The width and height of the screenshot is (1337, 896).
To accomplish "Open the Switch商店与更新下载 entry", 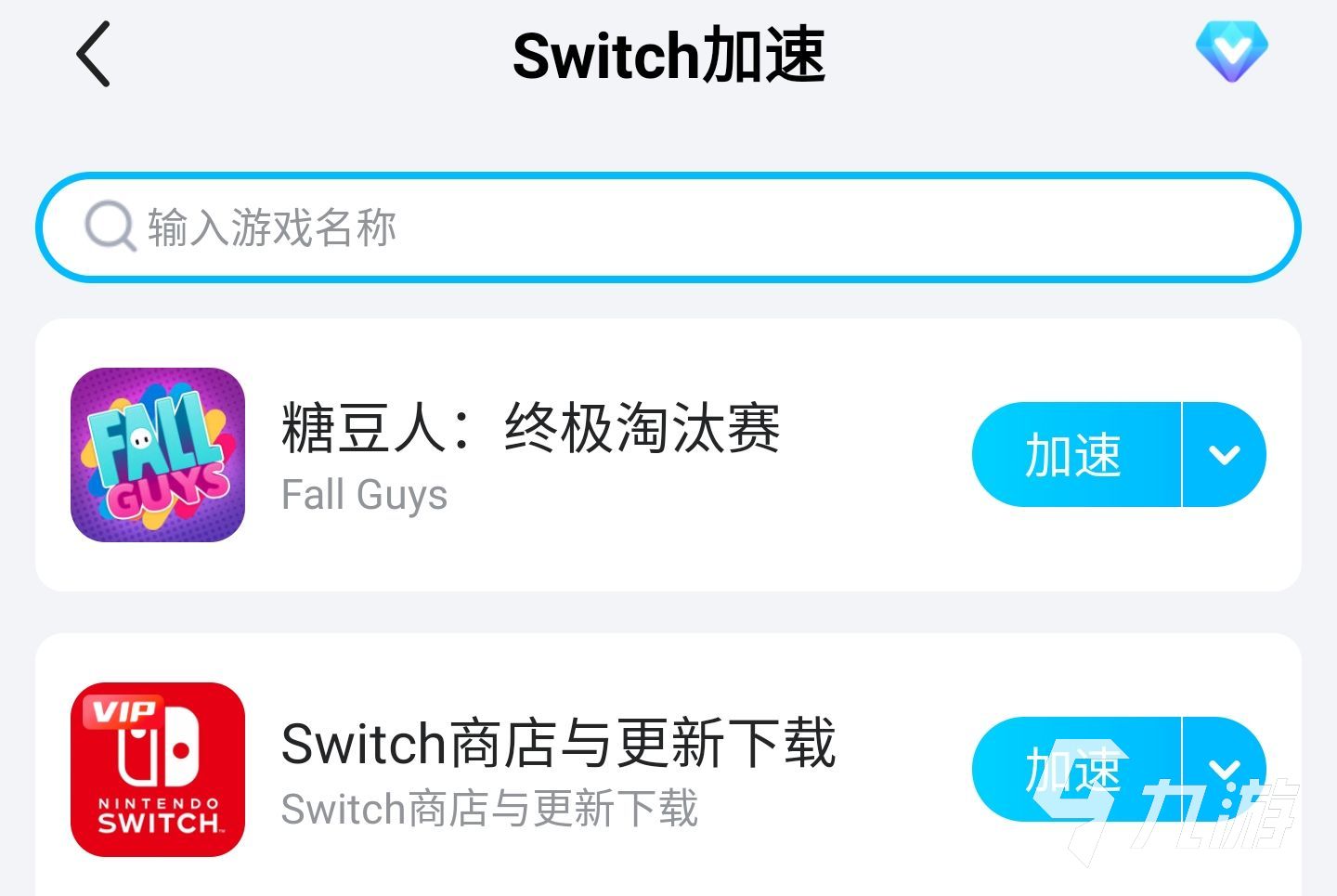I will click(557, 745).
